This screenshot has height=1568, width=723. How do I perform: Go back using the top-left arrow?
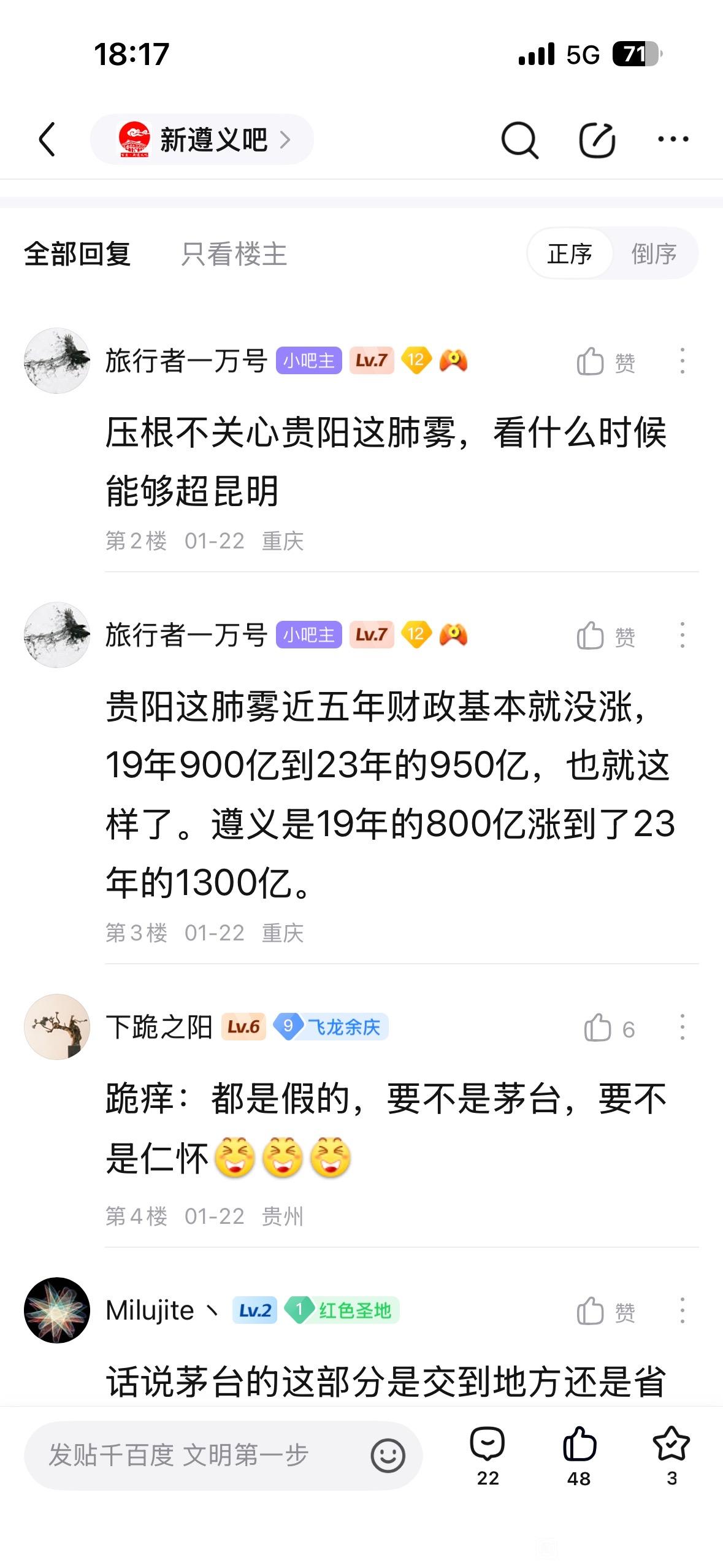pyautogui.click(x=47, y=139)
